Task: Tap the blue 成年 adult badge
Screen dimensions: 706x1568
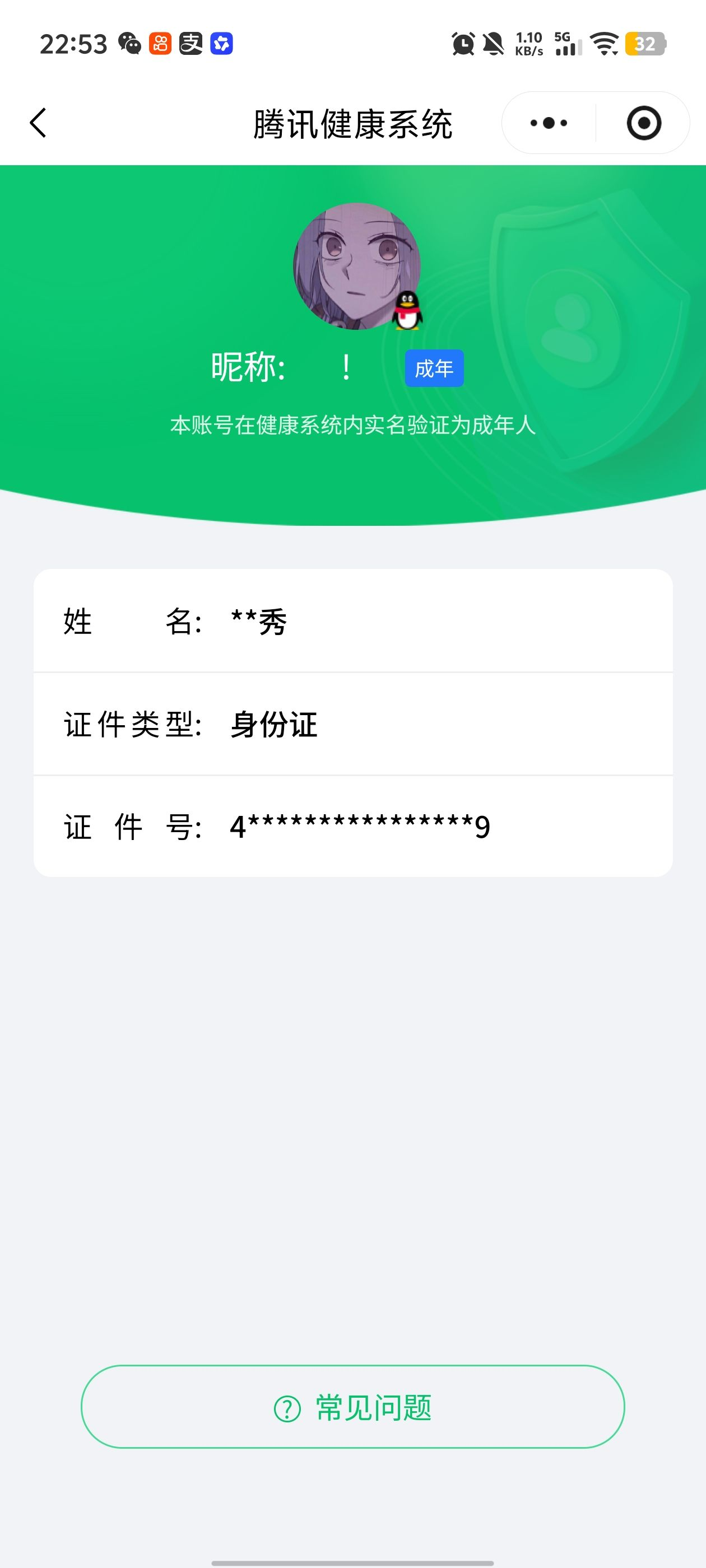Action: (x=434, y=368)
